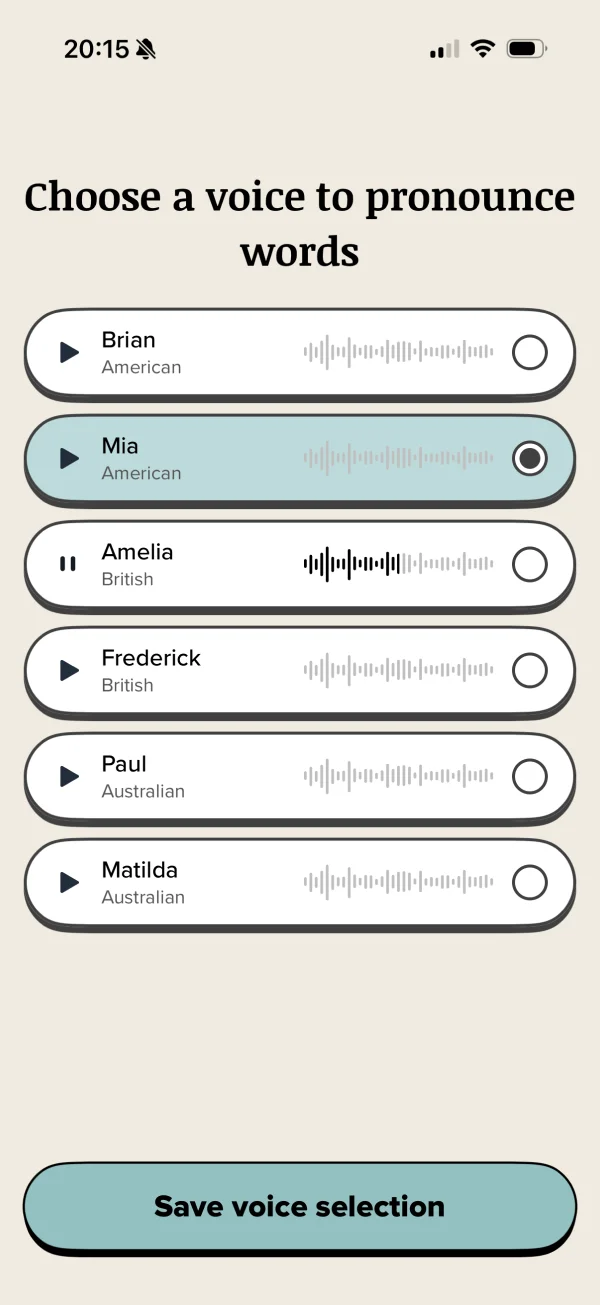Viewport: 600px width, 1305px height.
Task: Save voice selection
Action: [300, 1206]
